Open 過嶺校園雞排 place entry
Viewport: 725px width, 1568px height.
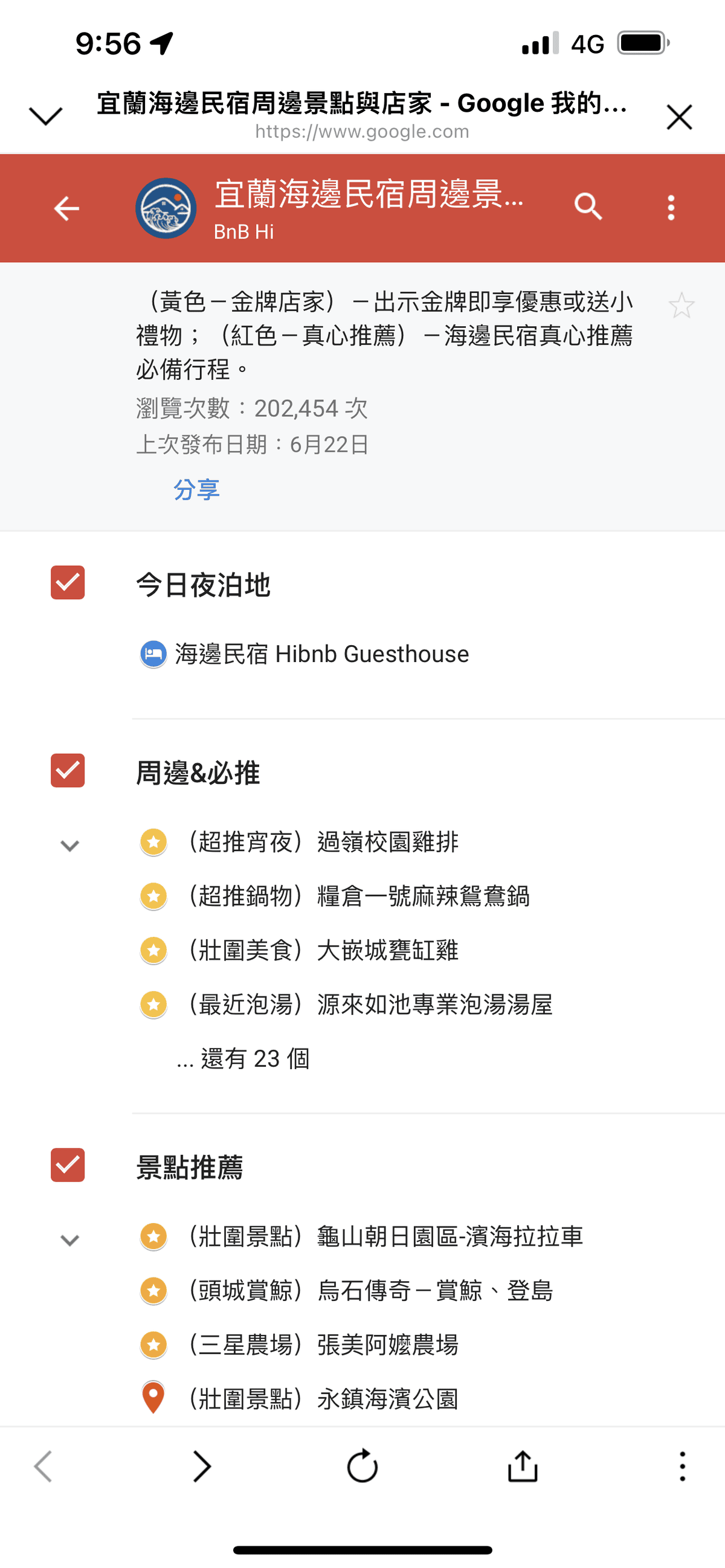(323, 843)
